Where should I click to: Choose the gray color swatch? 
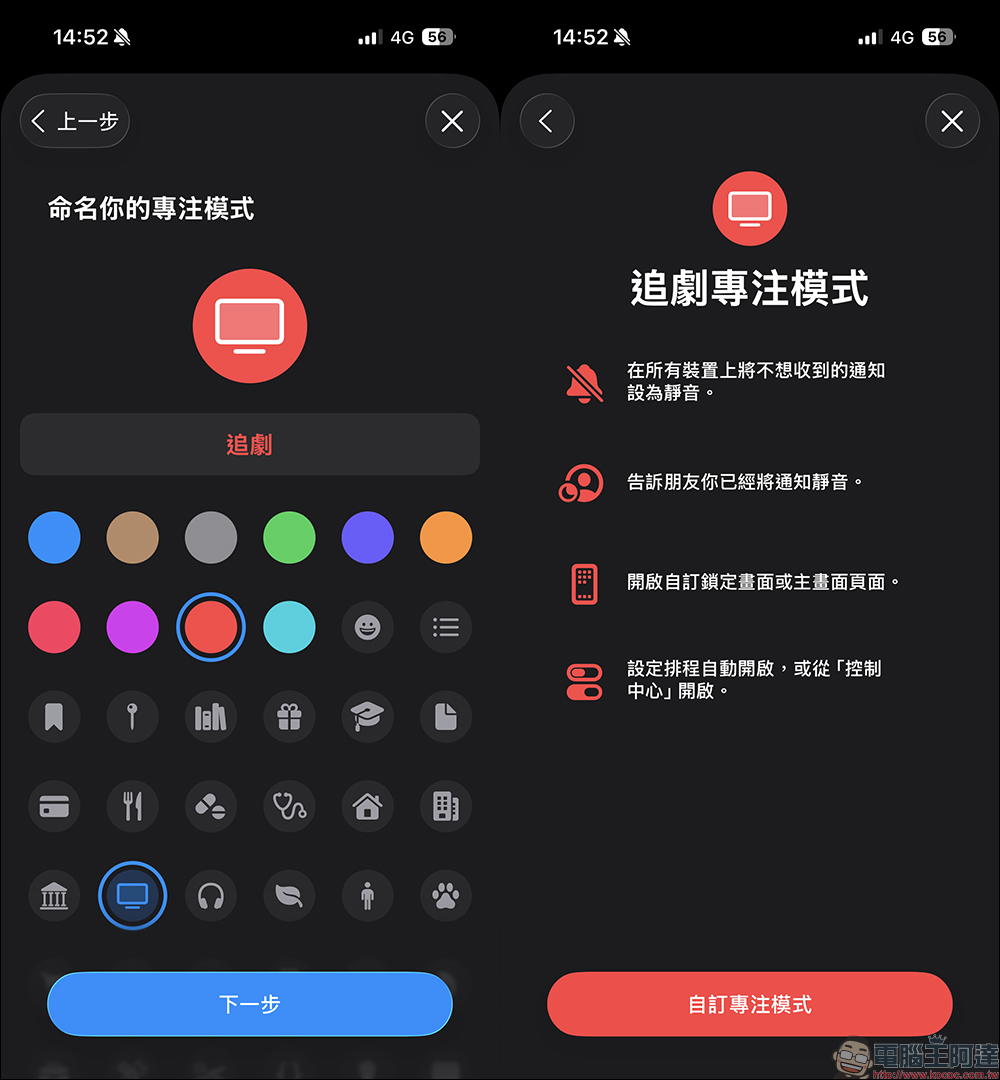coord(211,538)
